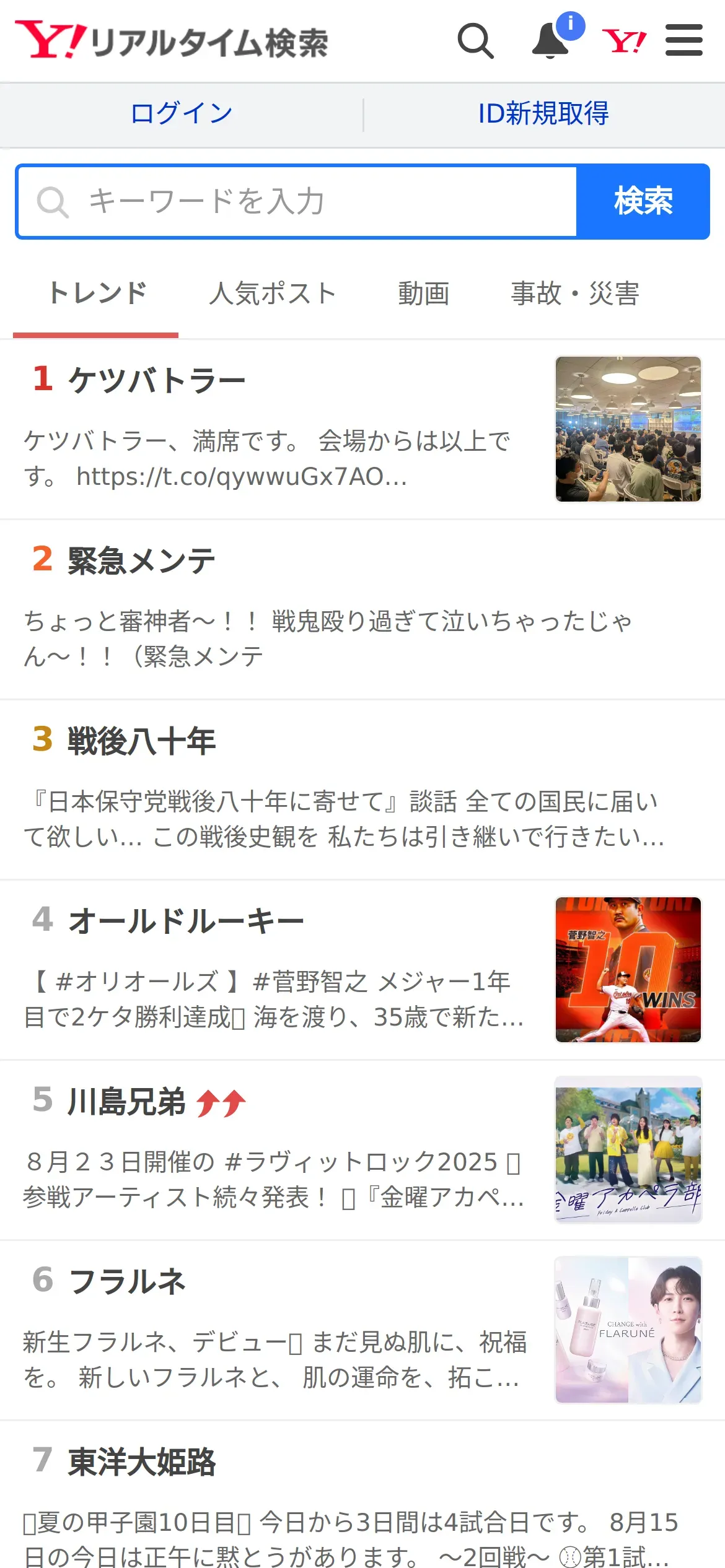Image resolution: width=725 pixels, height=1568 pixels.
Task: View trend 3 戦後八十年
Action: 141,741
